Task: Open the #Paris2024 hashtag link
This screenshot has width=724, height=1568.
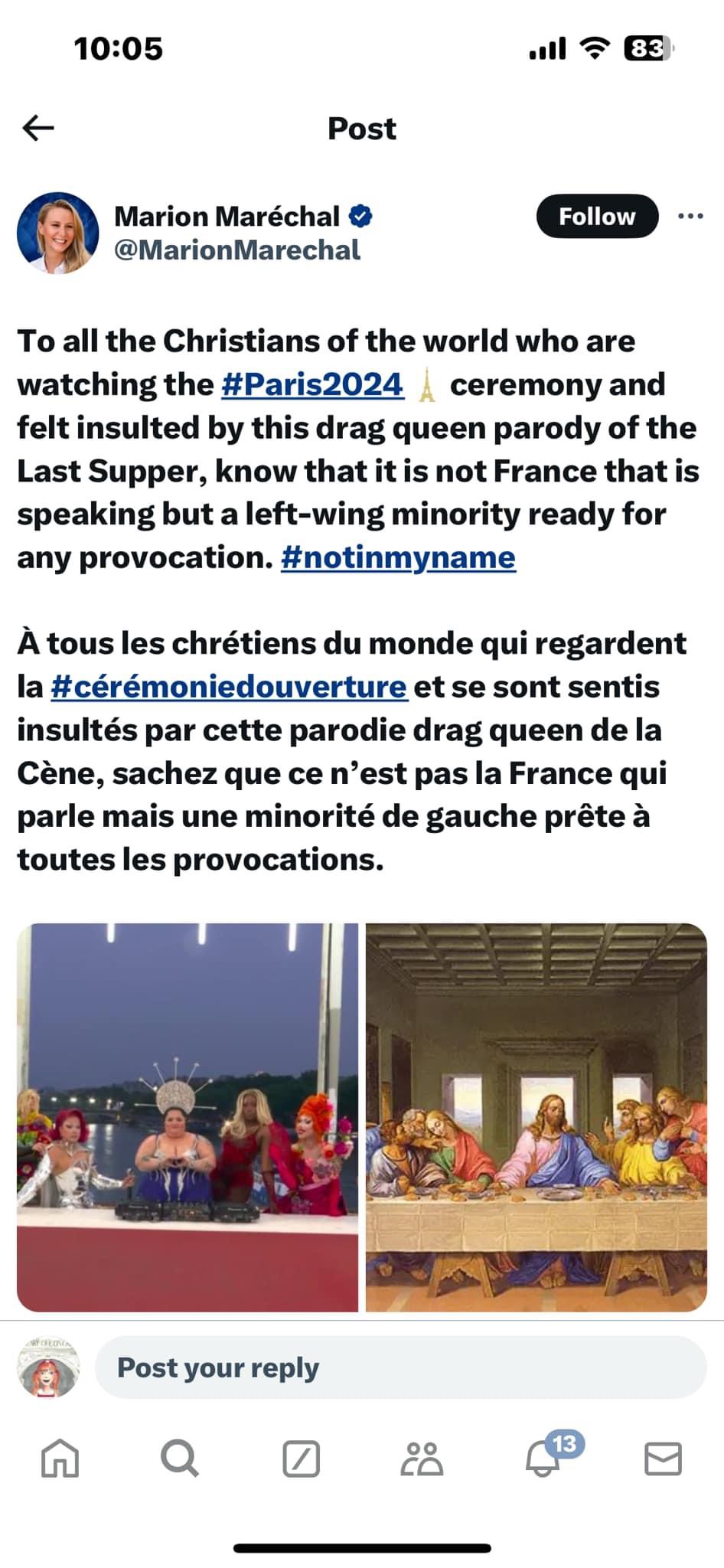Action: 312,384
